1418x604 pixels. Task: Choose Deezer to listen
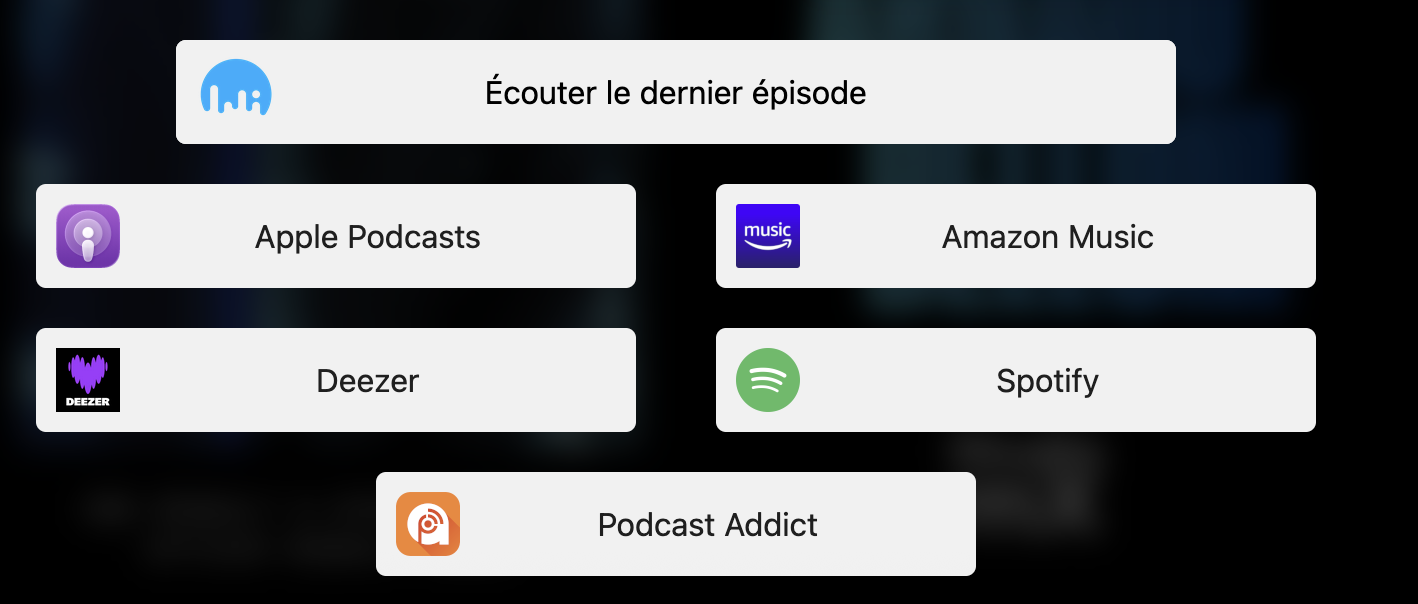[336, 381]
